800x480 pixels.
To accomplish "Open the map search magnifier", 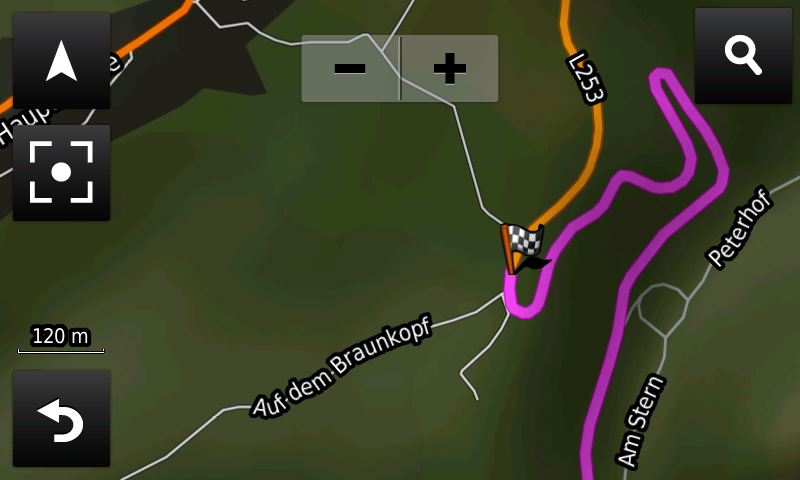I will (743, 56).
